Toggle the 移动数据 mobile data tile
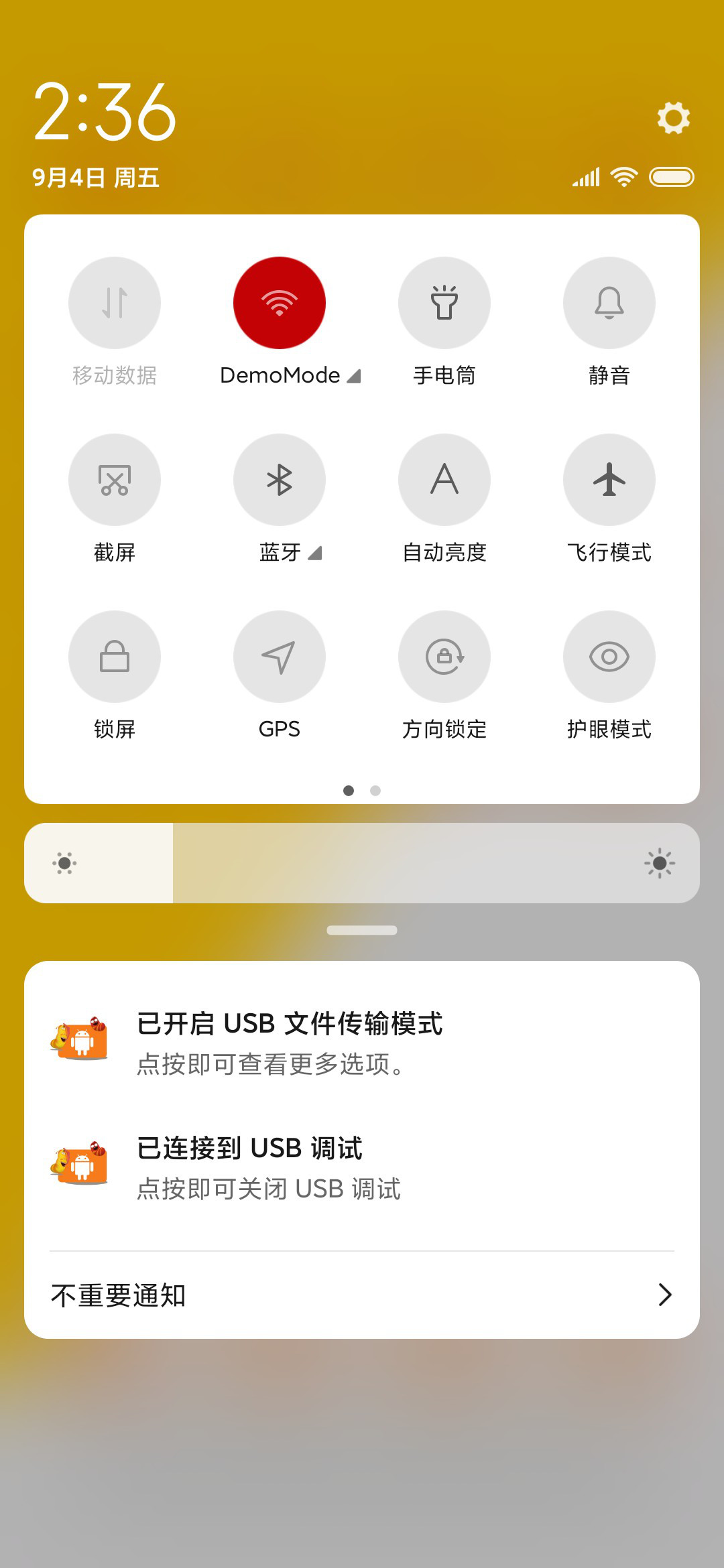Viewport: 724px width, 1568px height. click(115, 303)
